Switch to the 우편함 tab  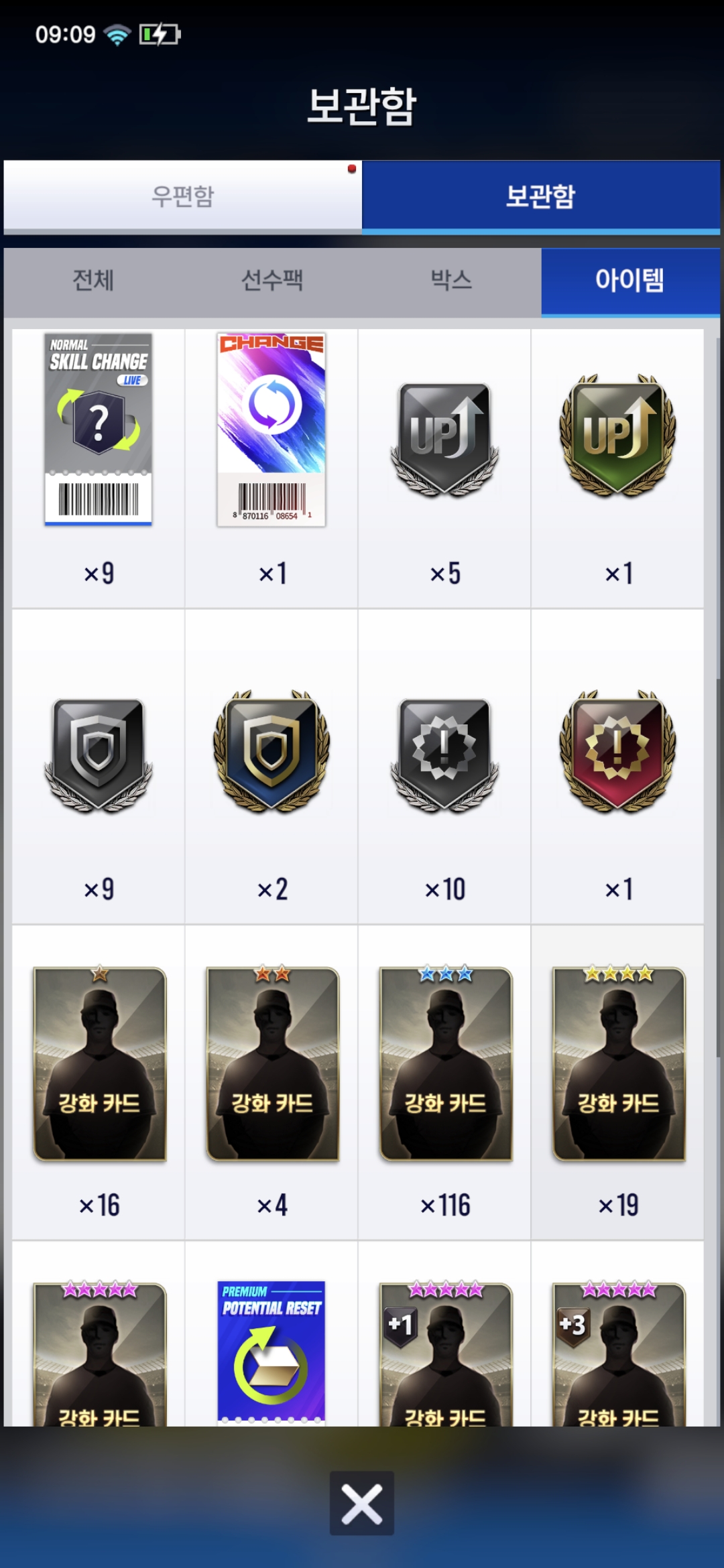click(x=182, y=196)
